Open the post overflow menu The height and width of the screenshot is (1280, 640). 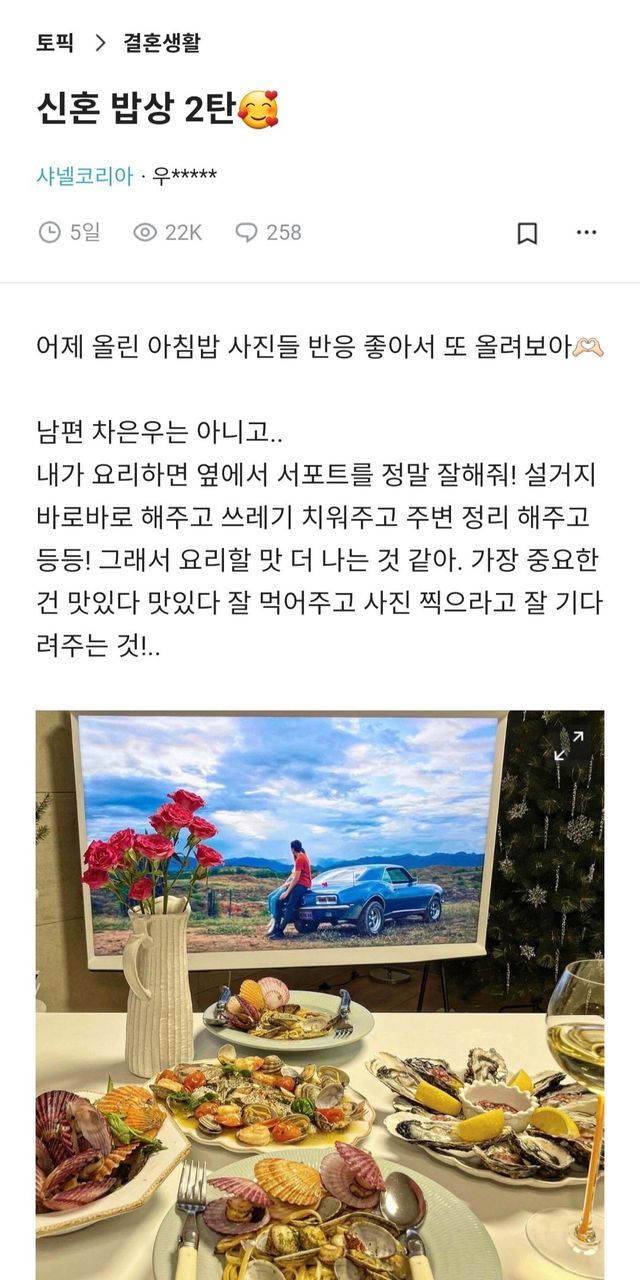[x=587, y=233]
